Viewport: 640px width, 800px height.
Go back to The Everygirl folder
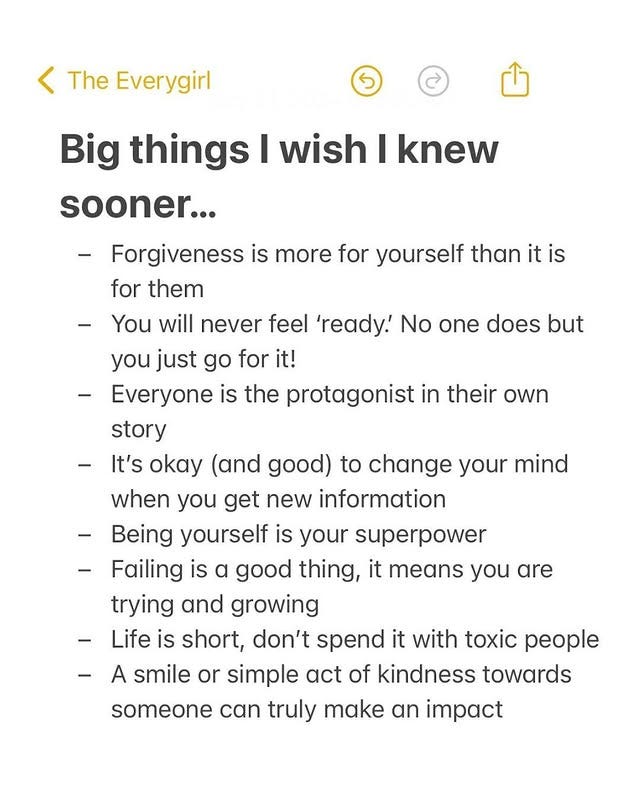pos(123,81)
